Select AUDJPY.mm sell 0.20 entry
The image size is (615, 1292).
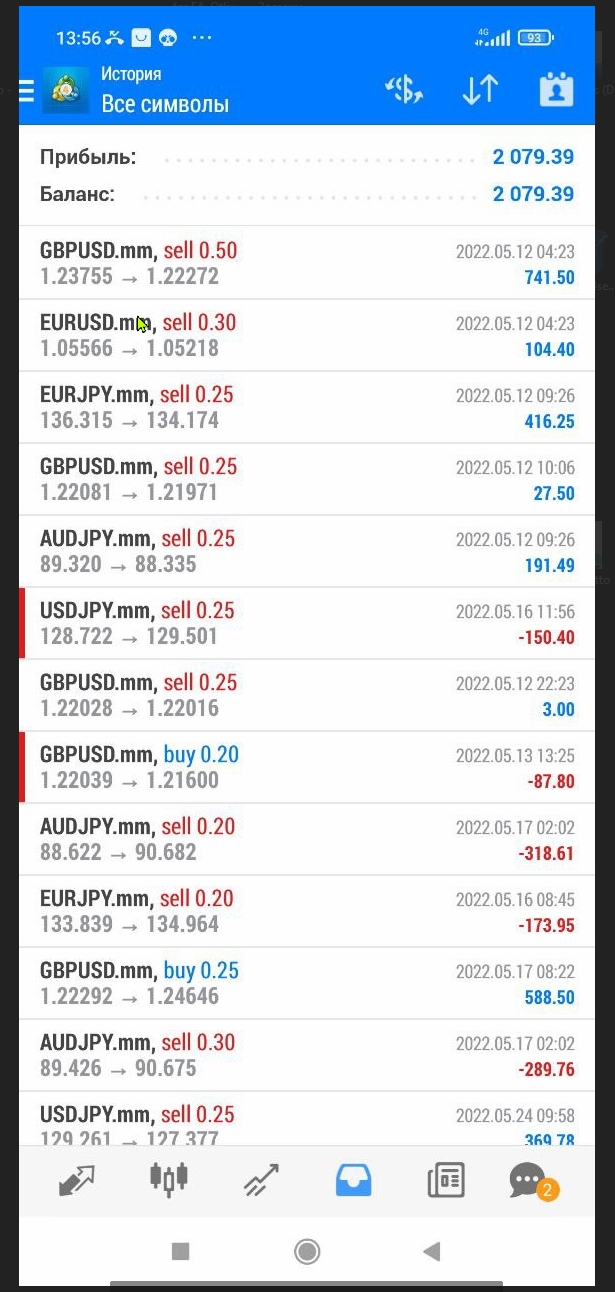307,839
